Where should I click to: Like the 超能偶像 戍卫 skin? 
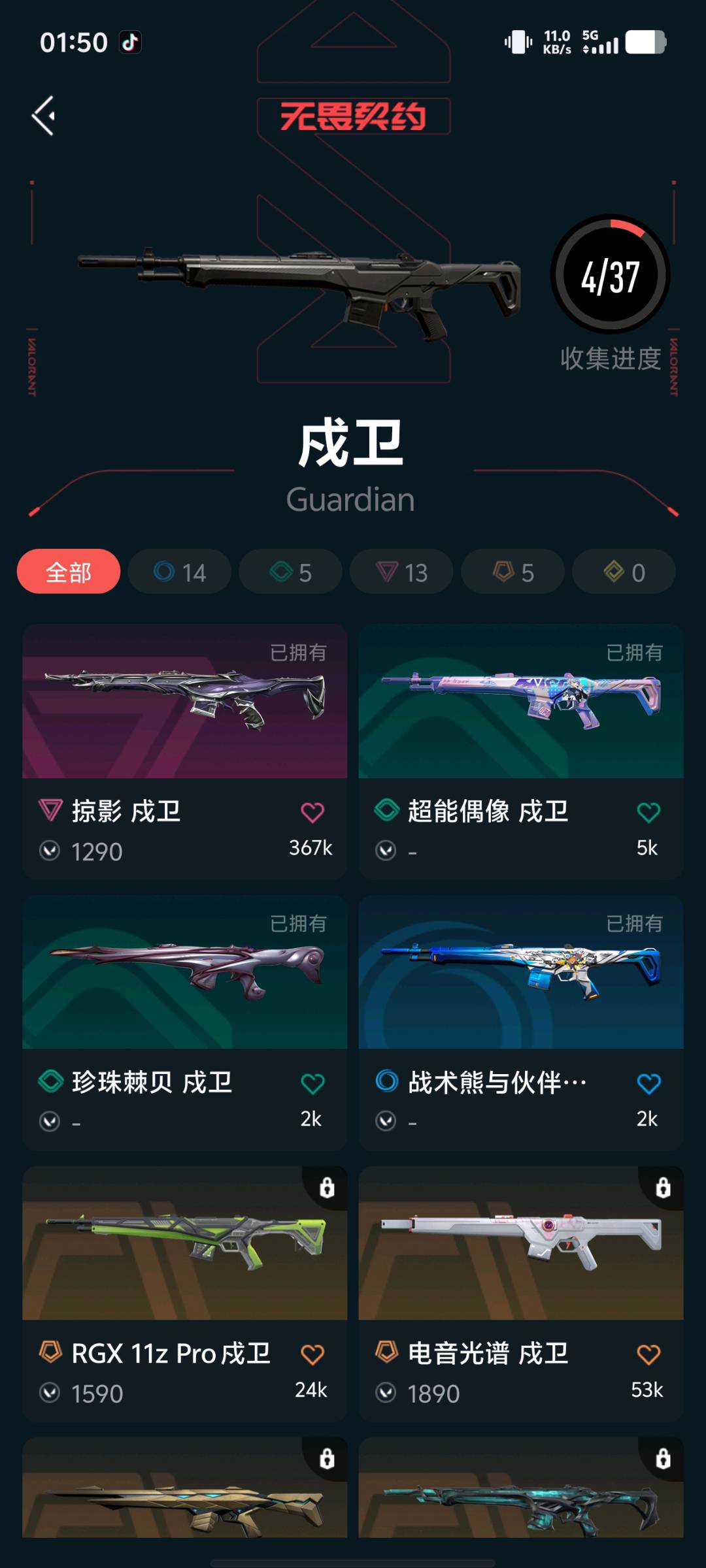(x=648, y=813)
